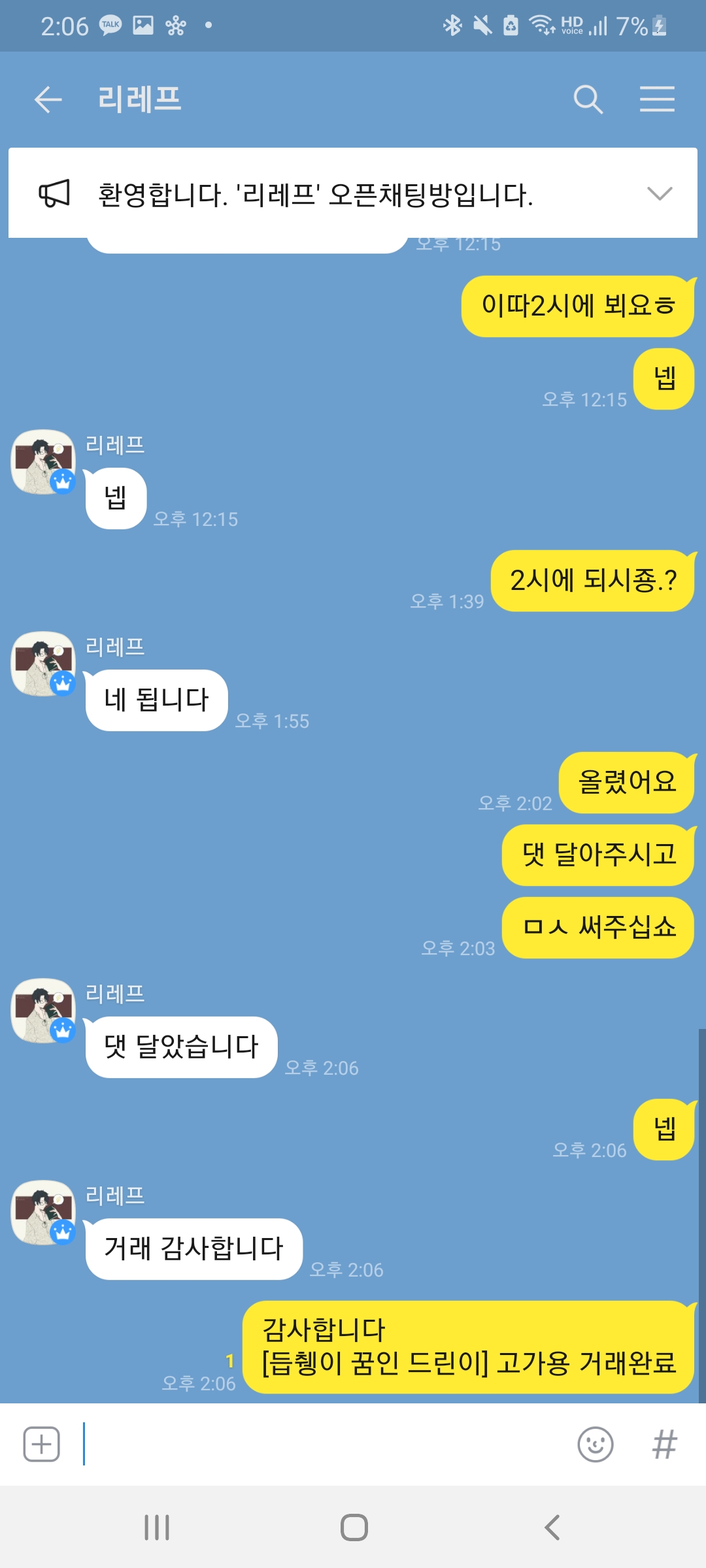The image size is (706, 1568).
Task: Tap the hashtag search icon
Action: [664, 1444]
